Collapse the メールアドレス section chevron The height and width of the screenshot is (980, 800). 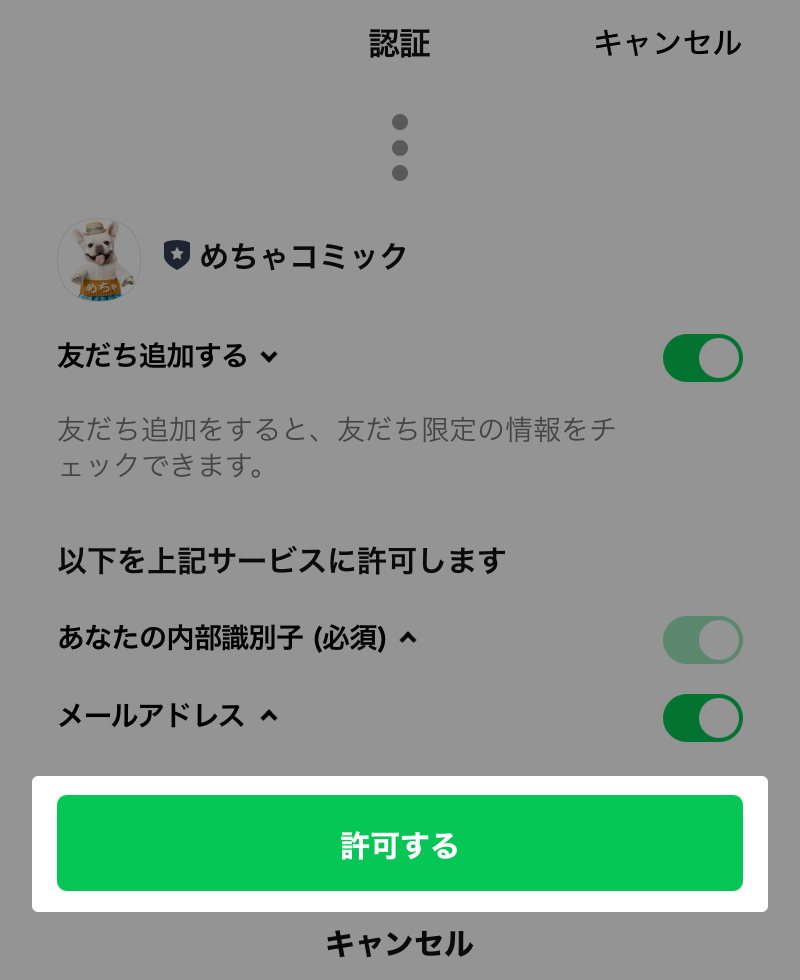[x=268, y=716]
